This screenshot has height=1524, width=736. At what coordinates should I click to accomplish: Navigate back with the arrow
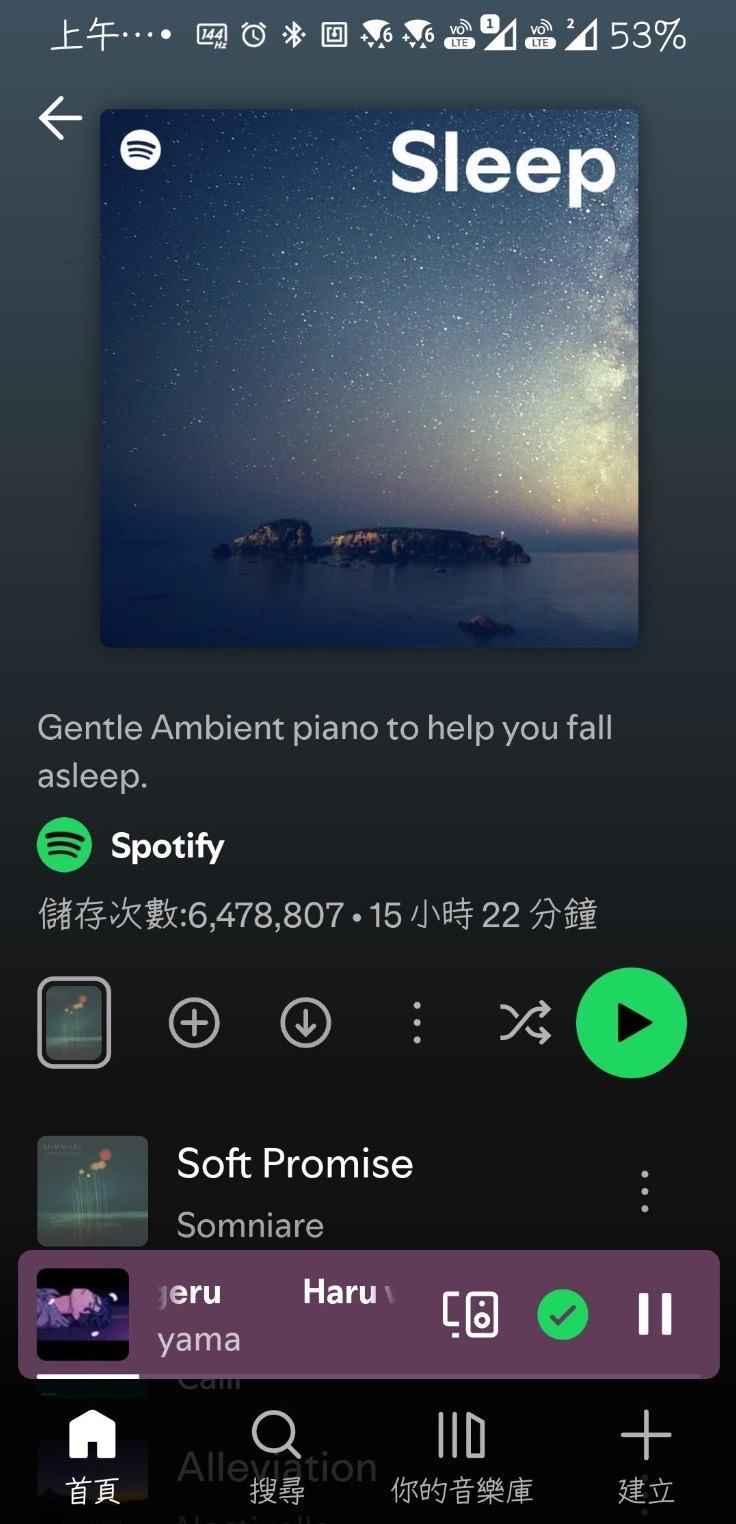pos(58,117)
